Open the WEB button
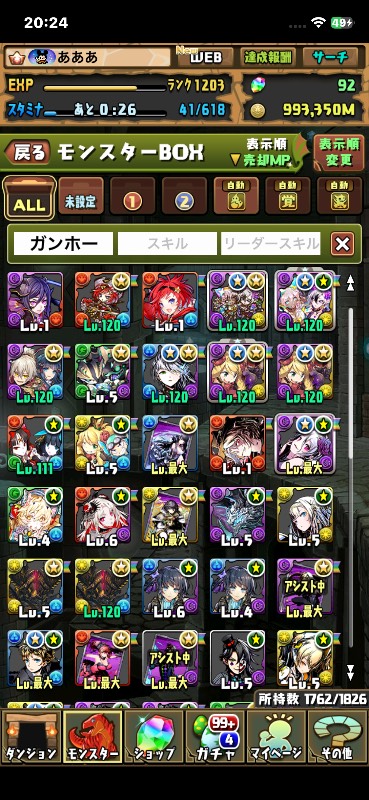369x800 pixels. (x=205, y=57)
